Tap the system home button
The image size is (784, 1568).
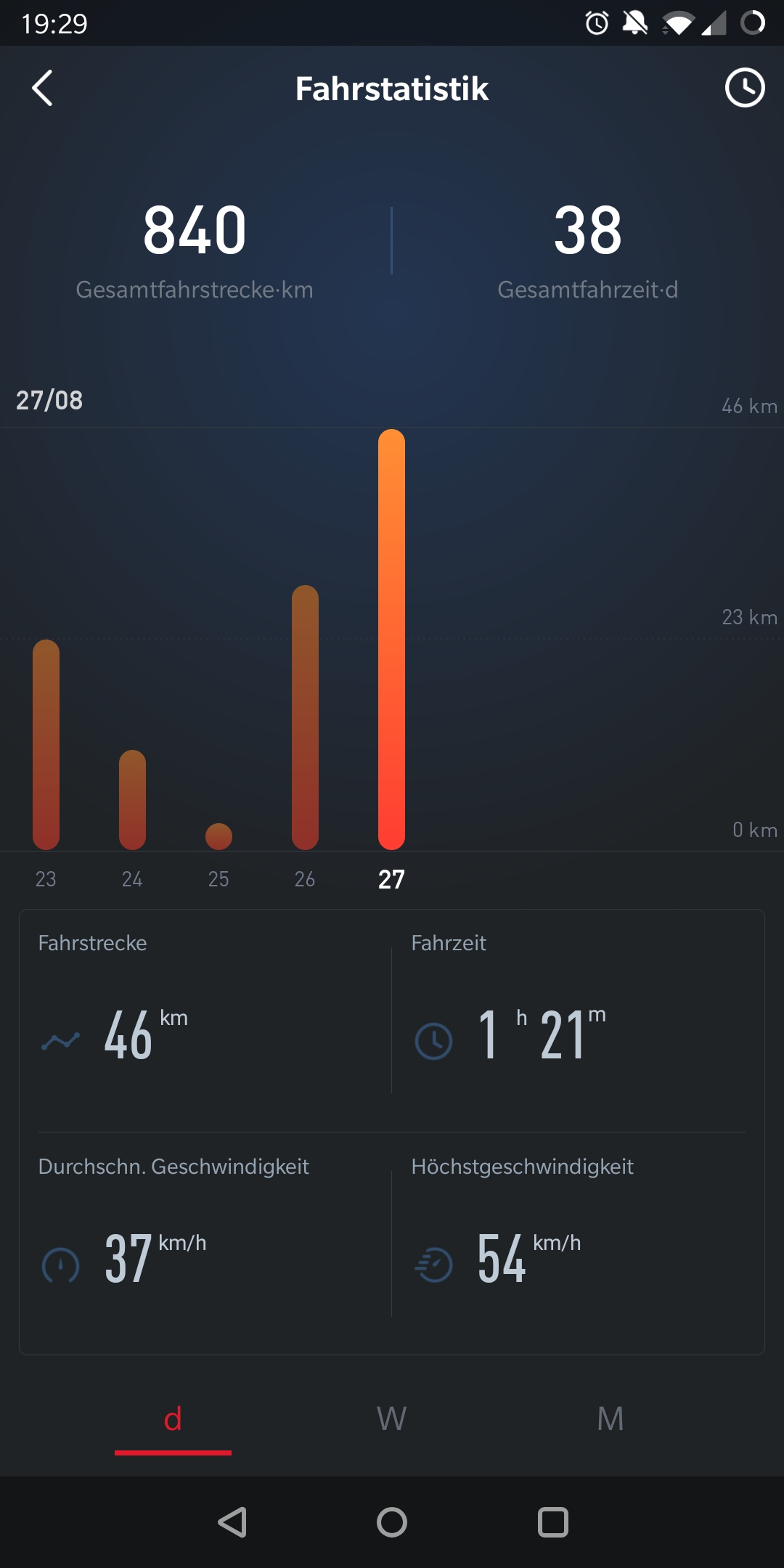392,1522
